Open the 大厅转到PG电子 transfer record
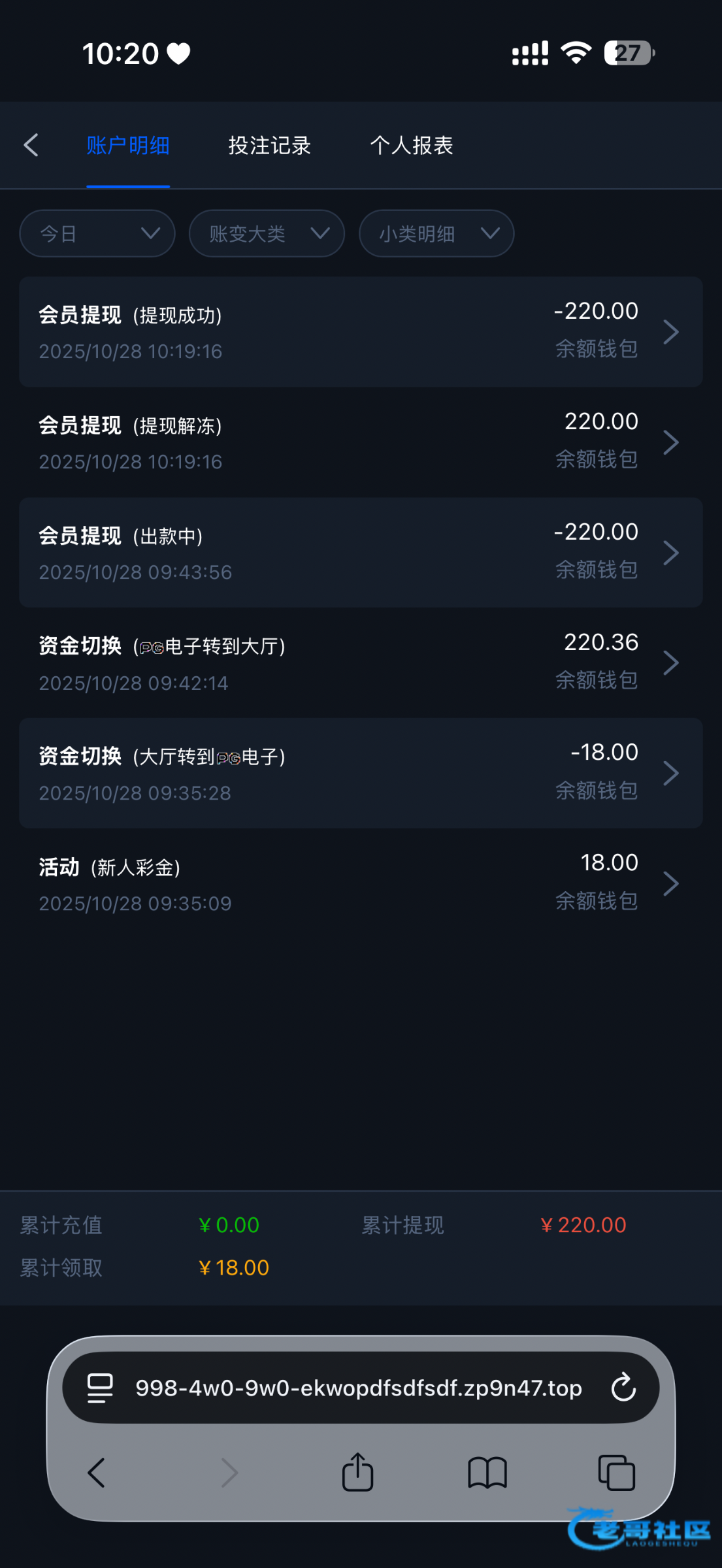This screenshot has width=722, height=1568. (x=361, y=774)
